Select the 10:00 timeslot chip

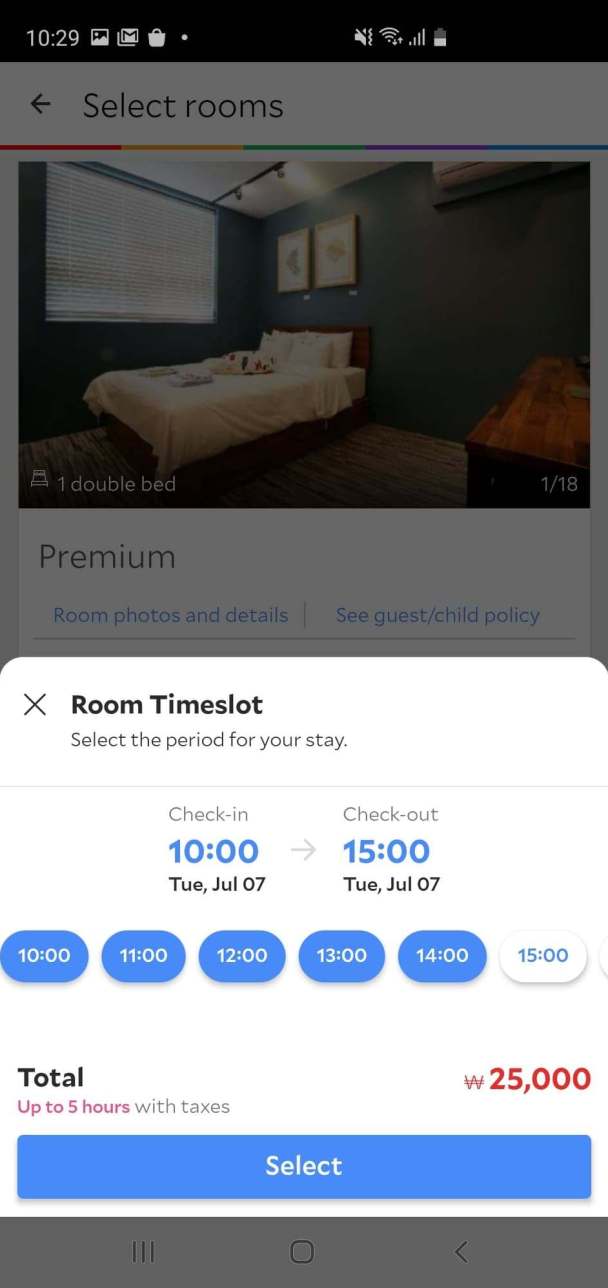pos(44,955)
